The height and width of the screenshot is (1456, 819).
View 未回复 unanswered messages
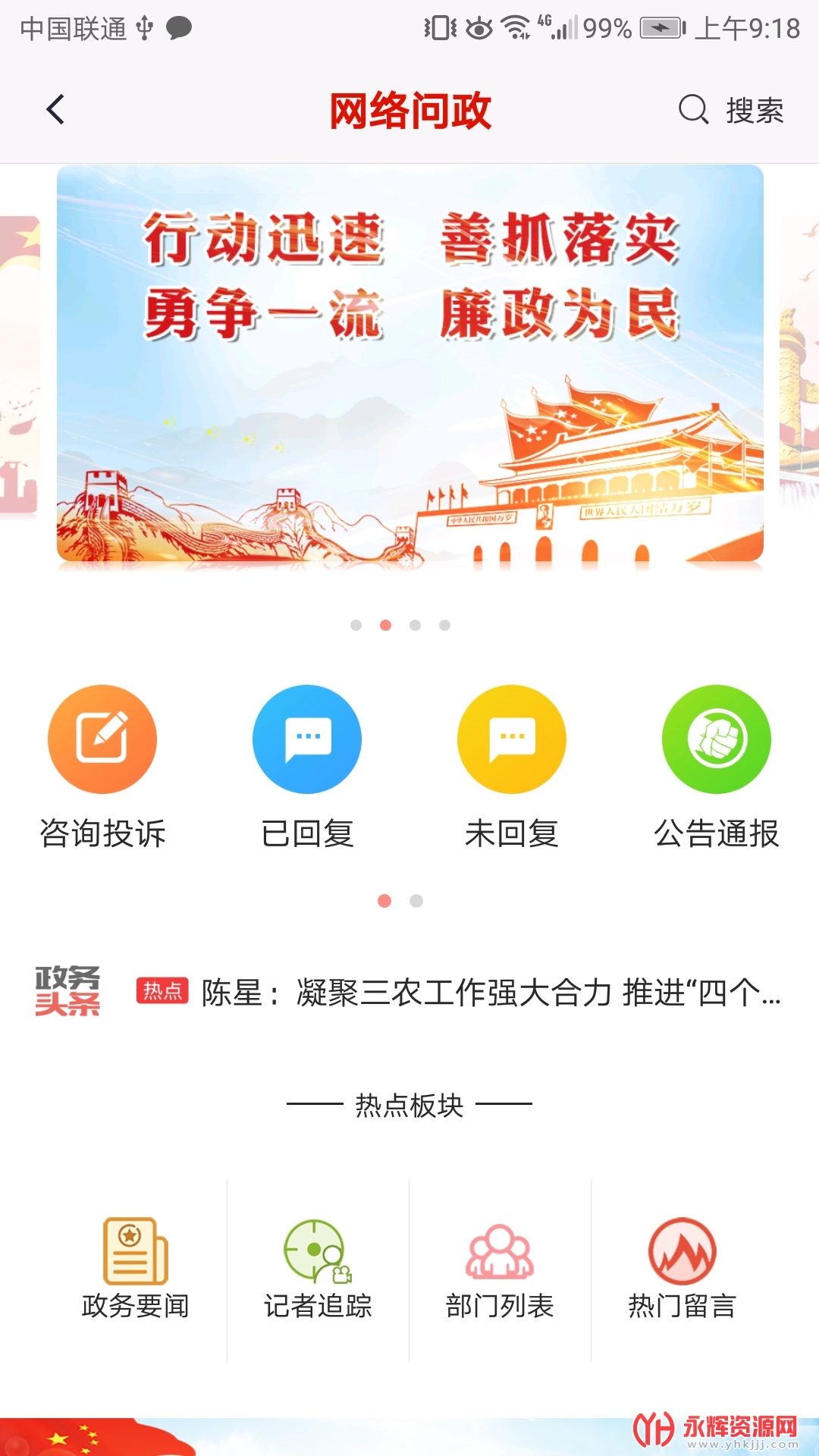(x=512, y=767)
